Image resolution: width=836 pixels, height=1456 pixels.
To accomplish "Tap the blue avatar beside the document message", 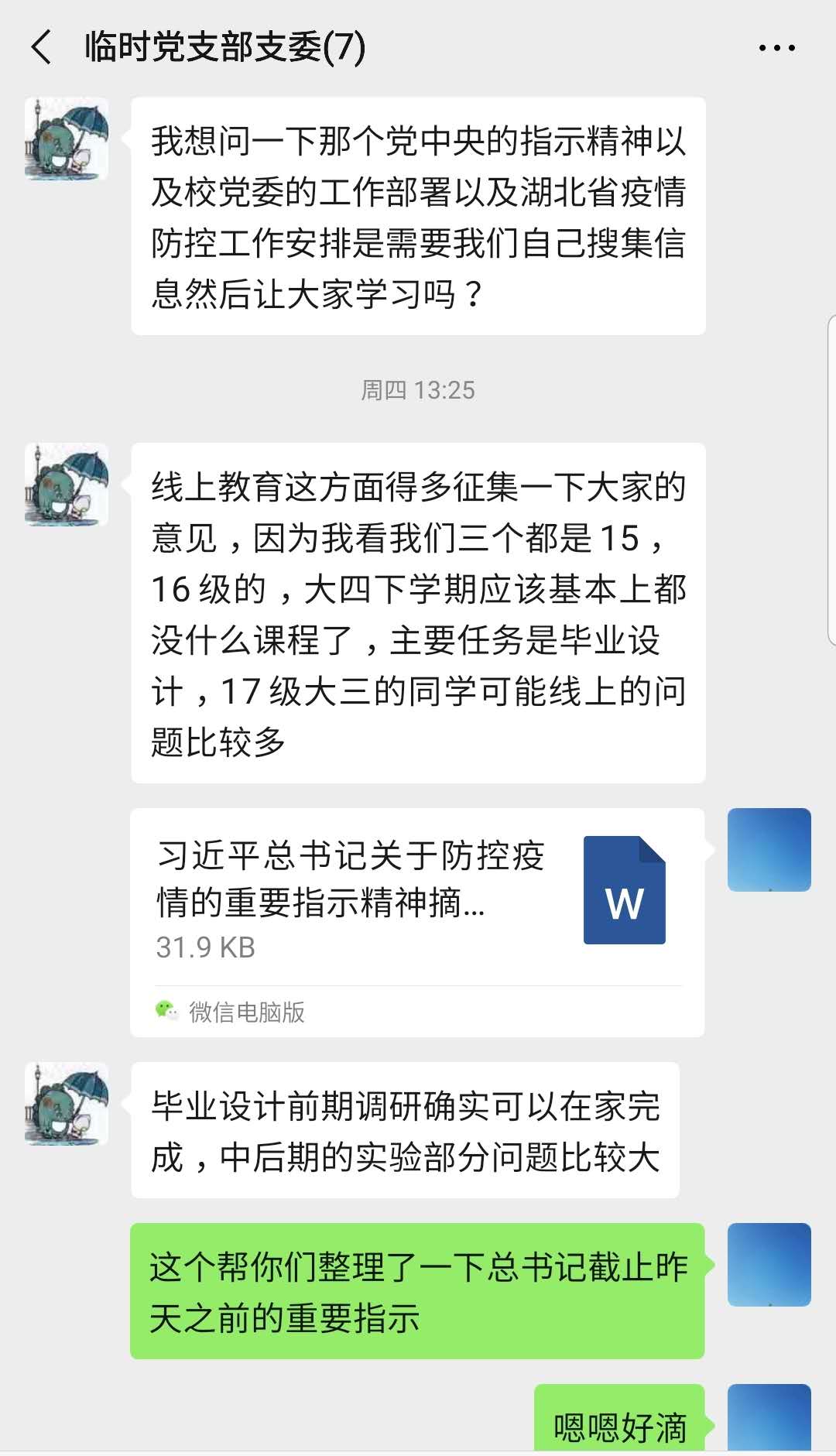I will [x=769, y=850].
